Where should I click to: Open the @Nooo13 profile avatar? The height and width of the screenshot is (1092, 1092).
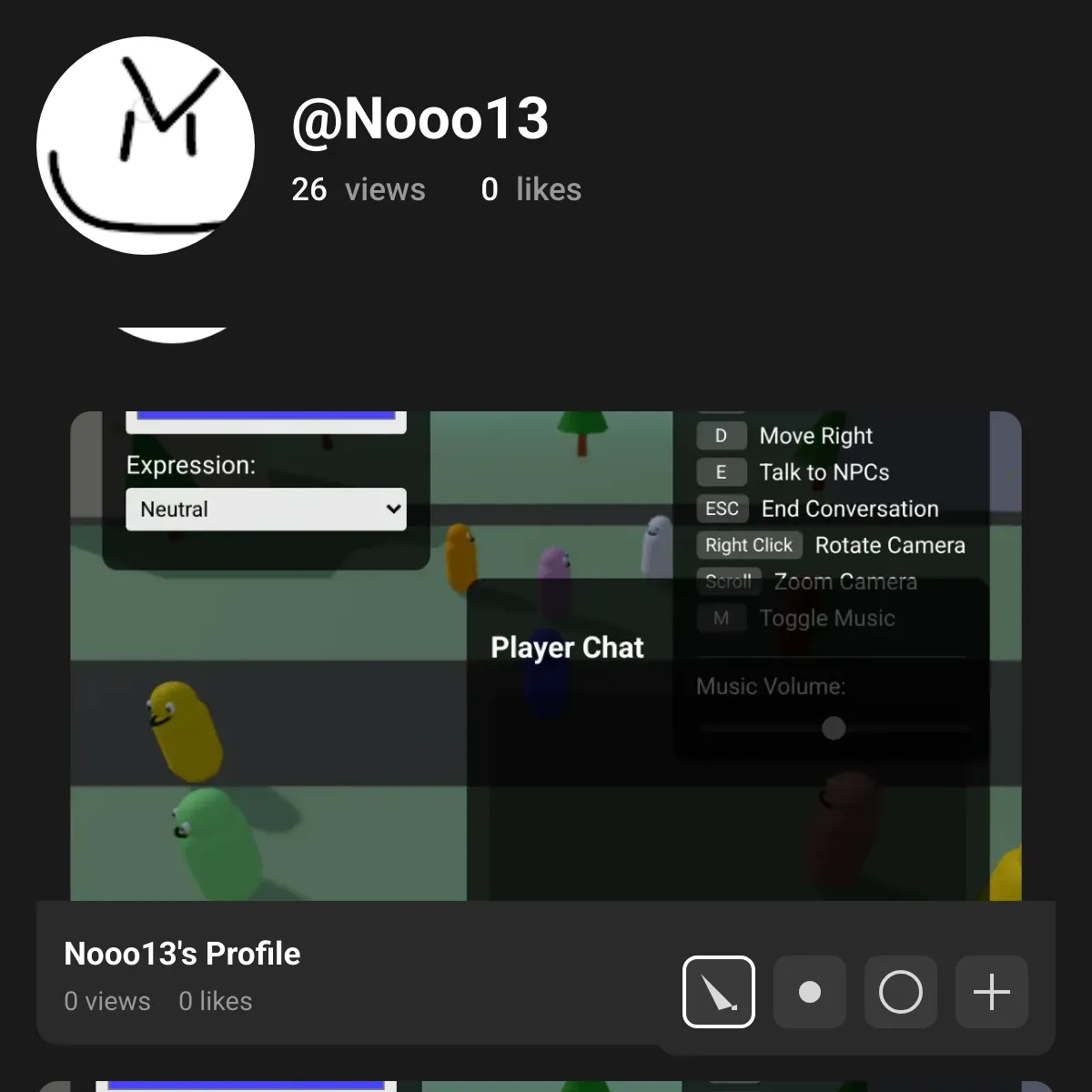point(146,146)
